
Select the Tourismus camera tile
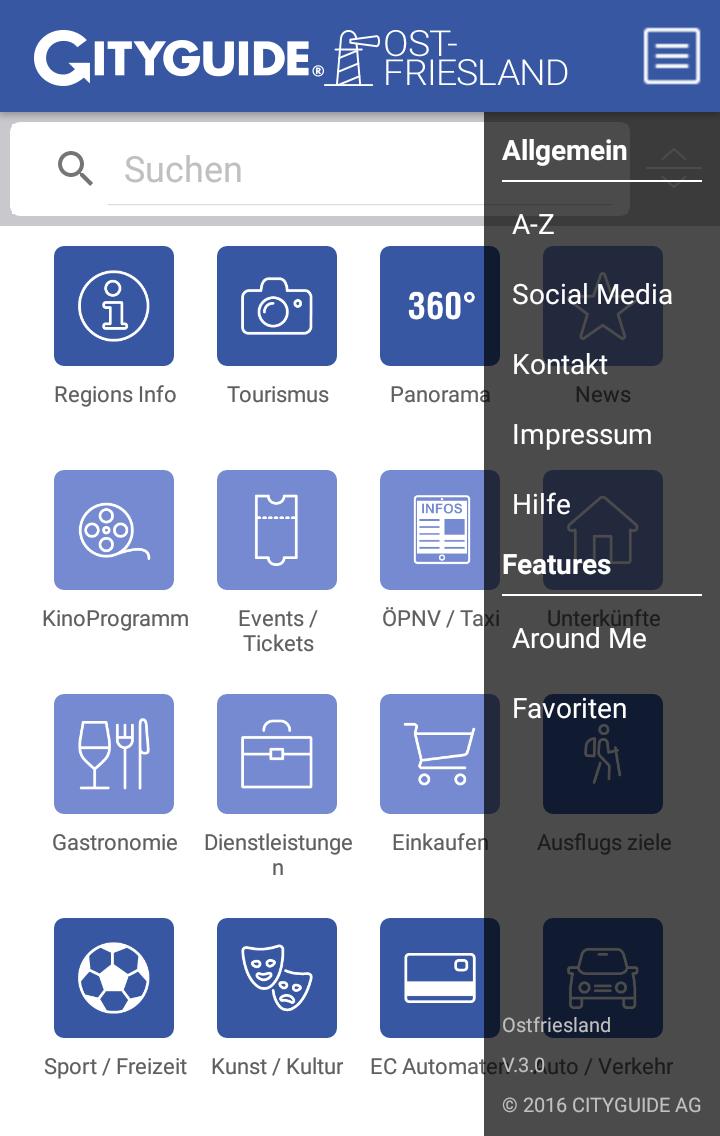pos(277,306)
